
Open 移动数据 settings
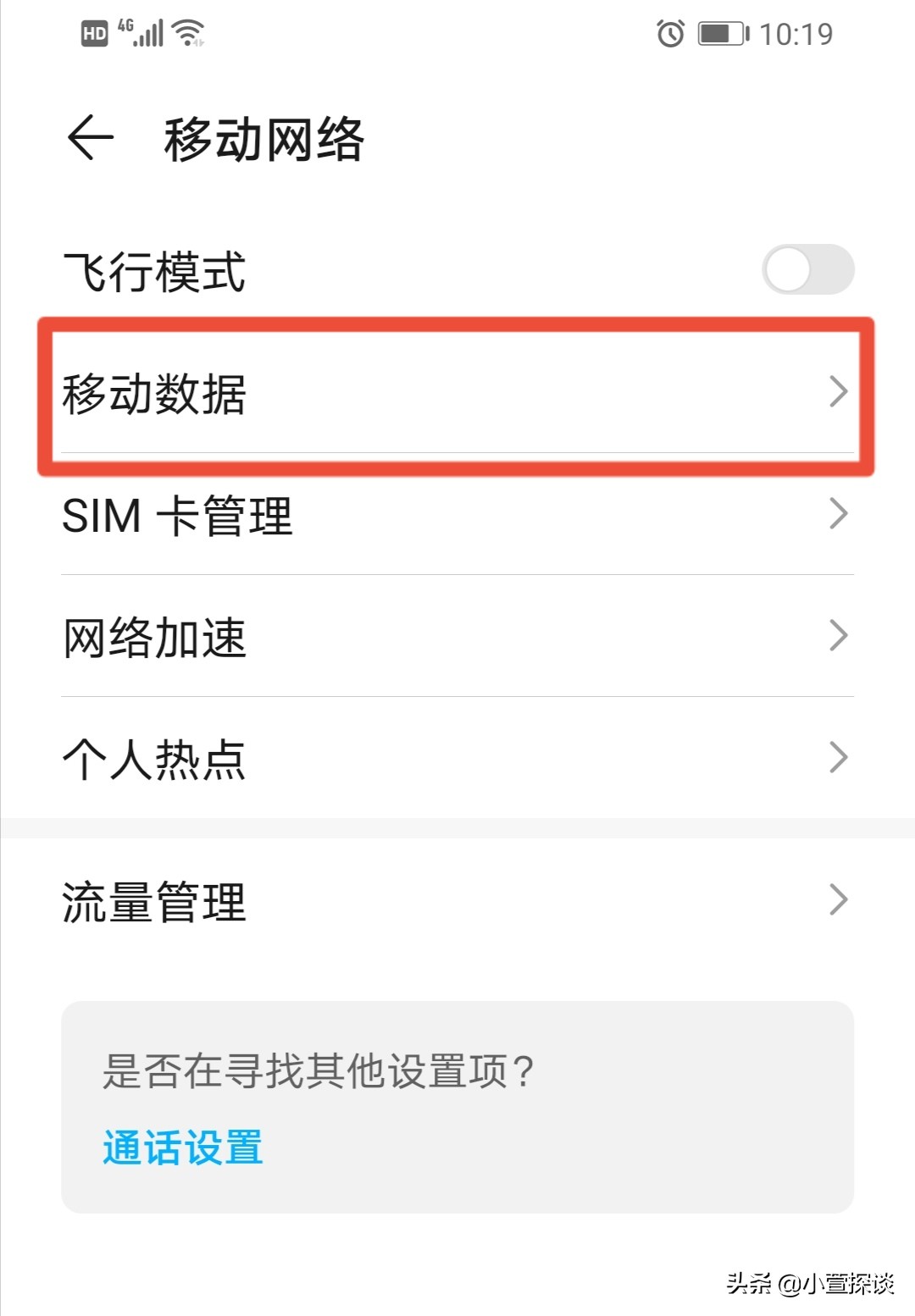[456, 394]
